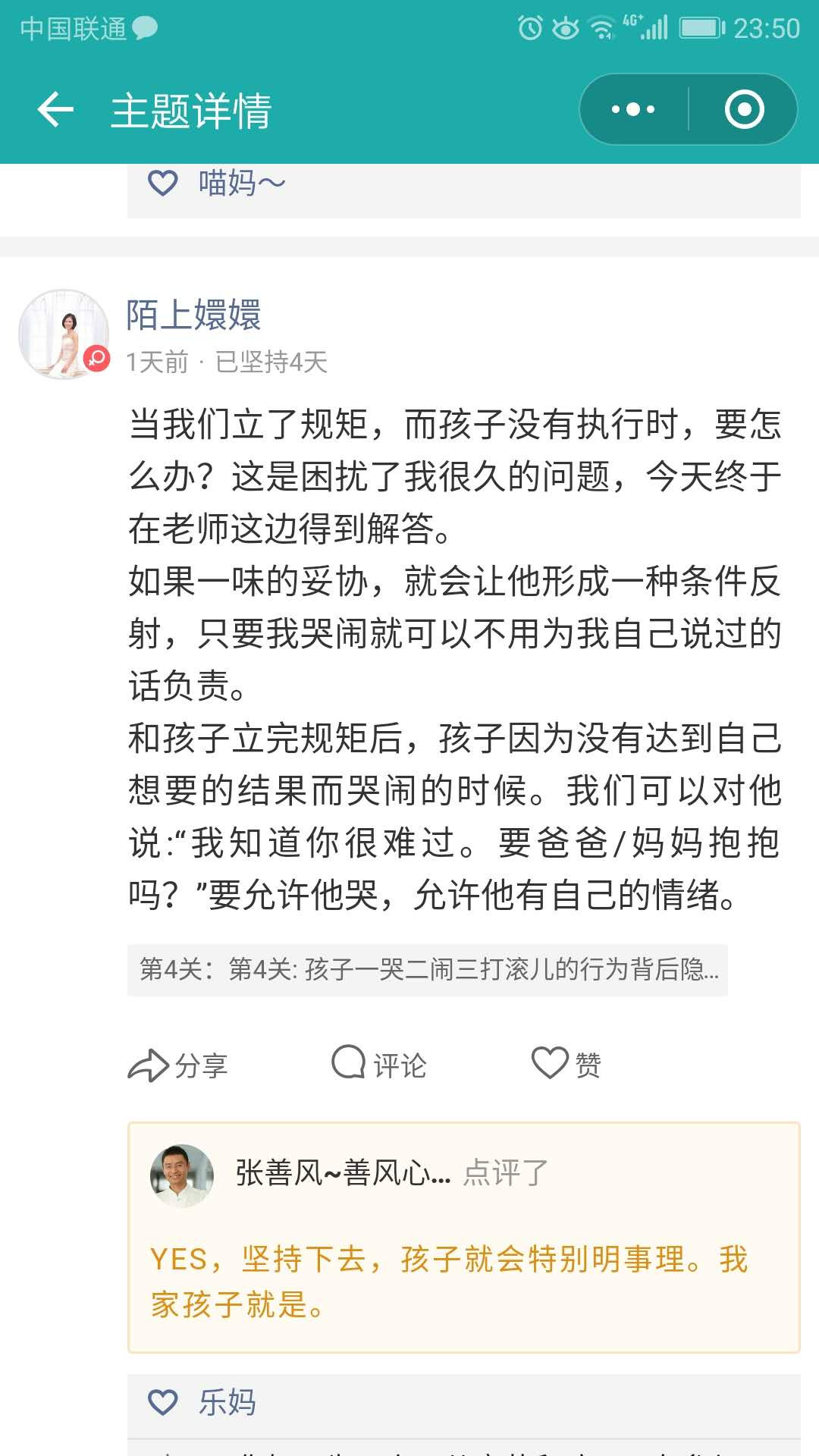Open 乐妈 in the likes list
This screenshot has width=819, height=1456.
pos(227,1402)
